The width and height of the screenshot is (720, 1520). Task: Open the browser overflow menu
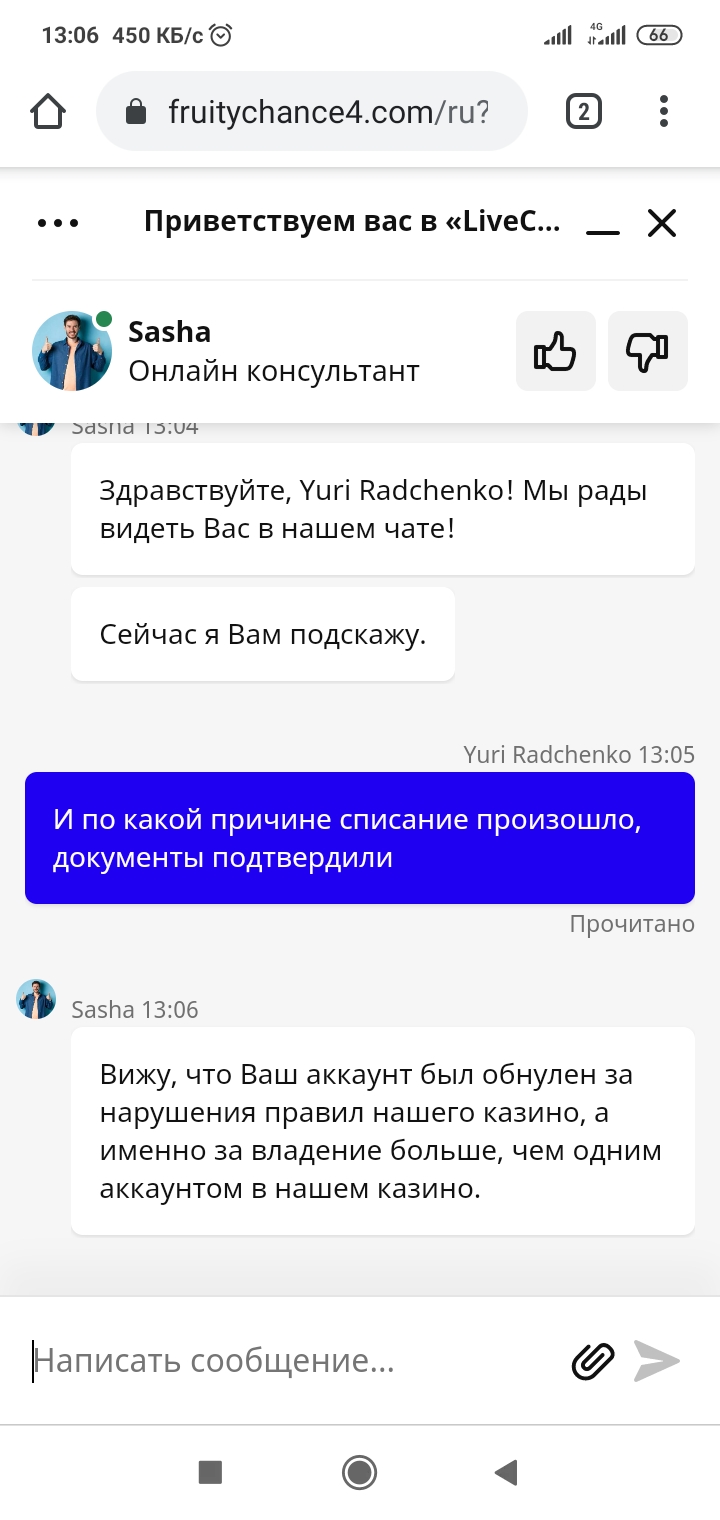pos(664,111)
